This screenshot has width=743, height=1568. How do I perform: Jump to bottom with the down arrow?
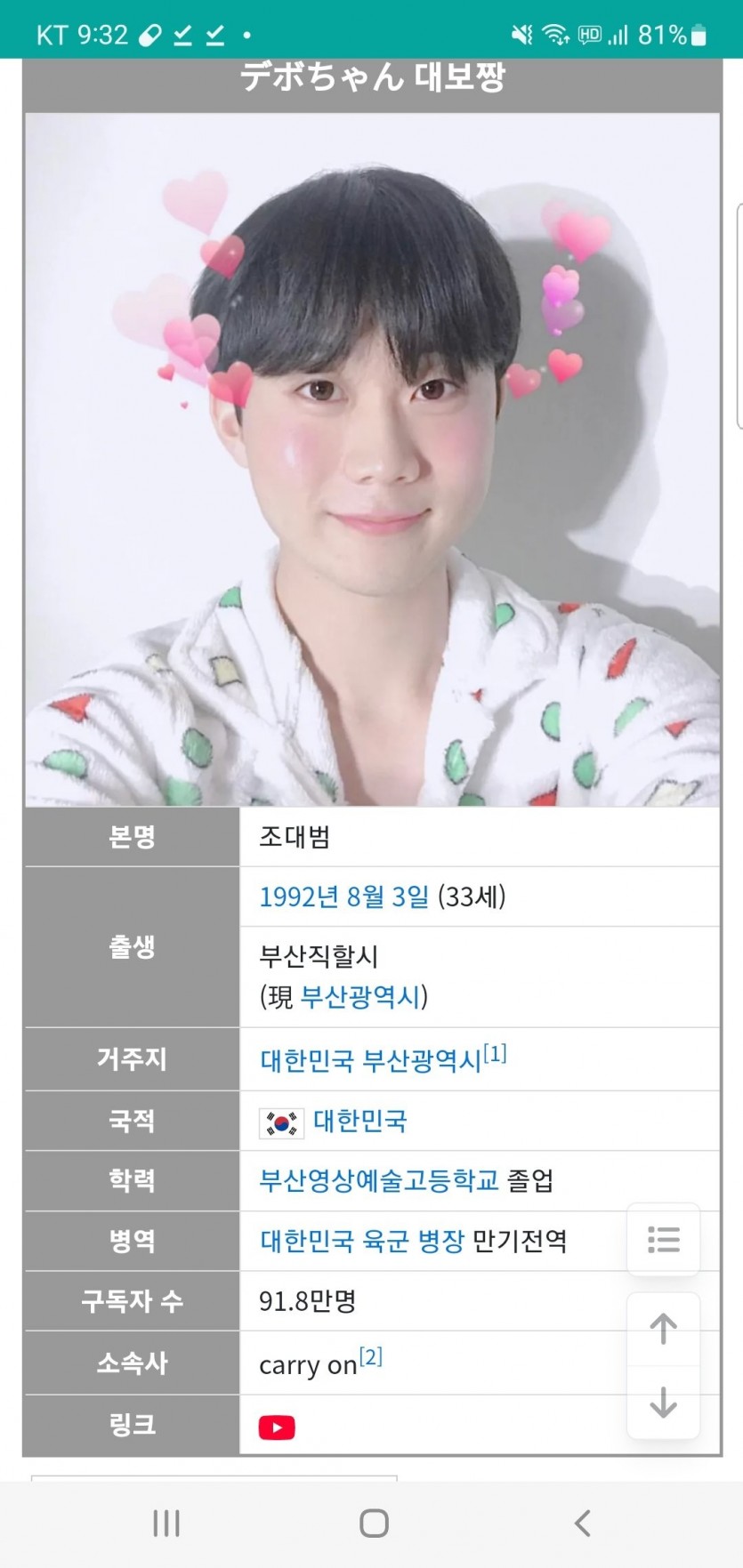pos(663,1402)
